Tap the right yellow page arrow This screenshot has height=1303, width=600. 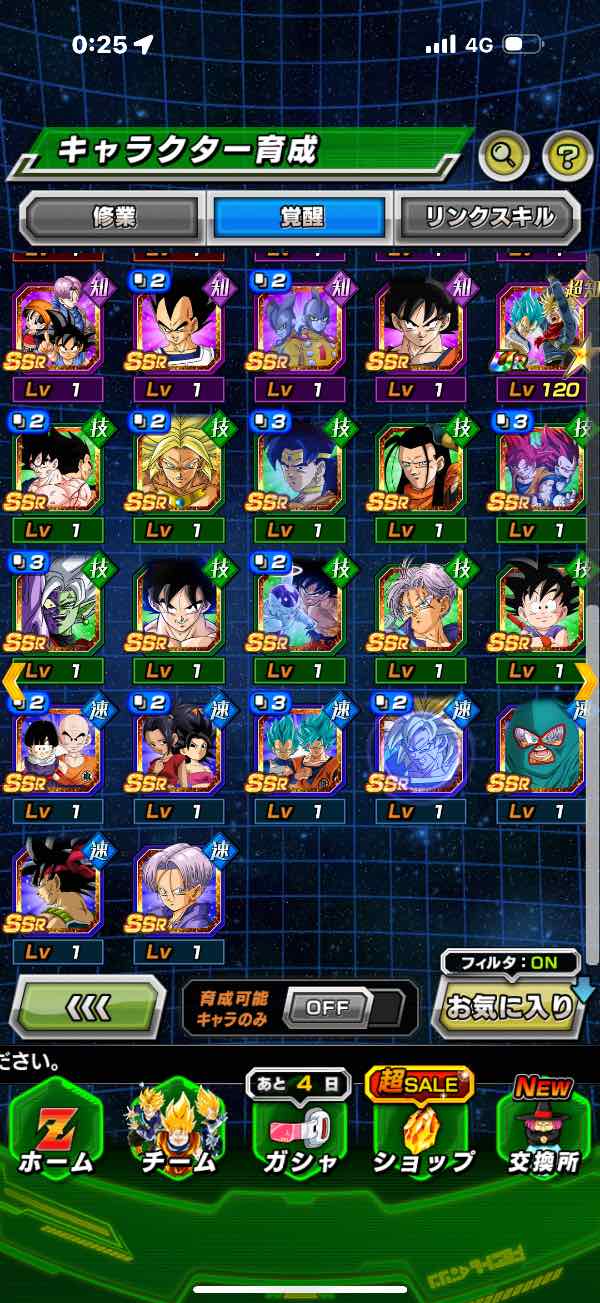(x=587, y=680)
